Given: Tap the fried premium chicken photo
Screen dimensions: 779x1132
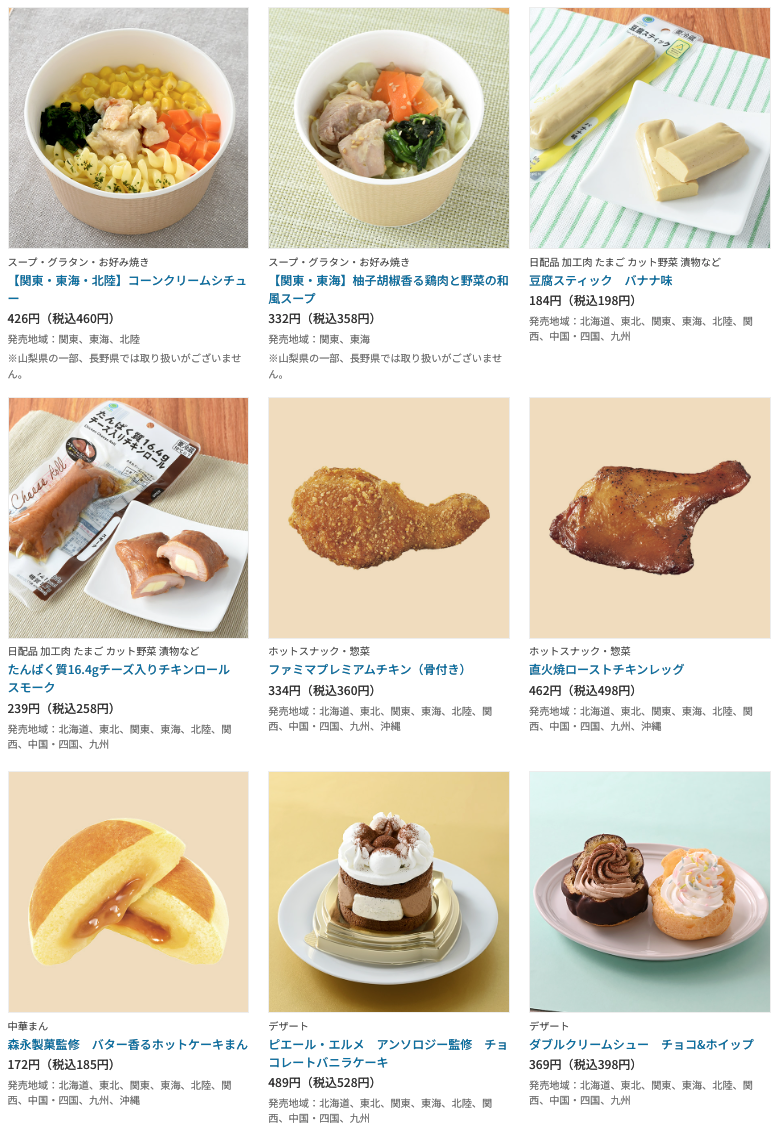Looking at the screenshot, I should tap(388, 517).
